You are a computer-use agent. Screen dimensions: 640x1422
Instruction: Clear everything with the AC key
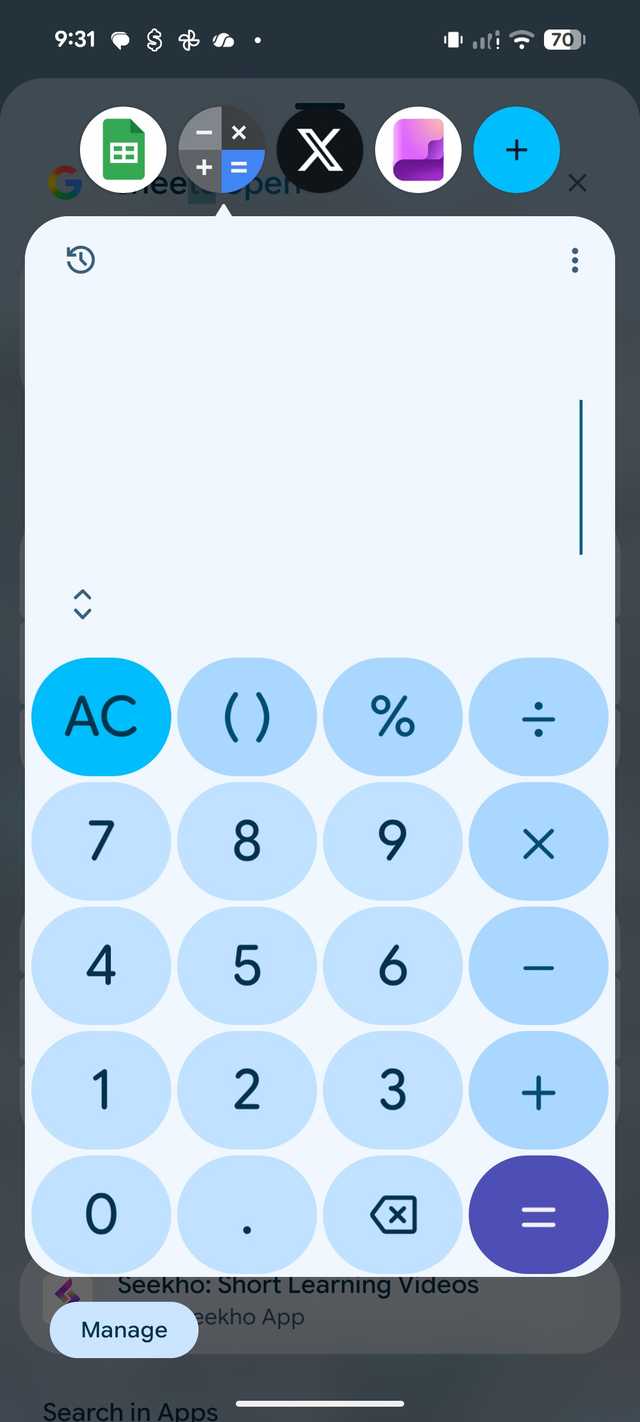(101, 716)
